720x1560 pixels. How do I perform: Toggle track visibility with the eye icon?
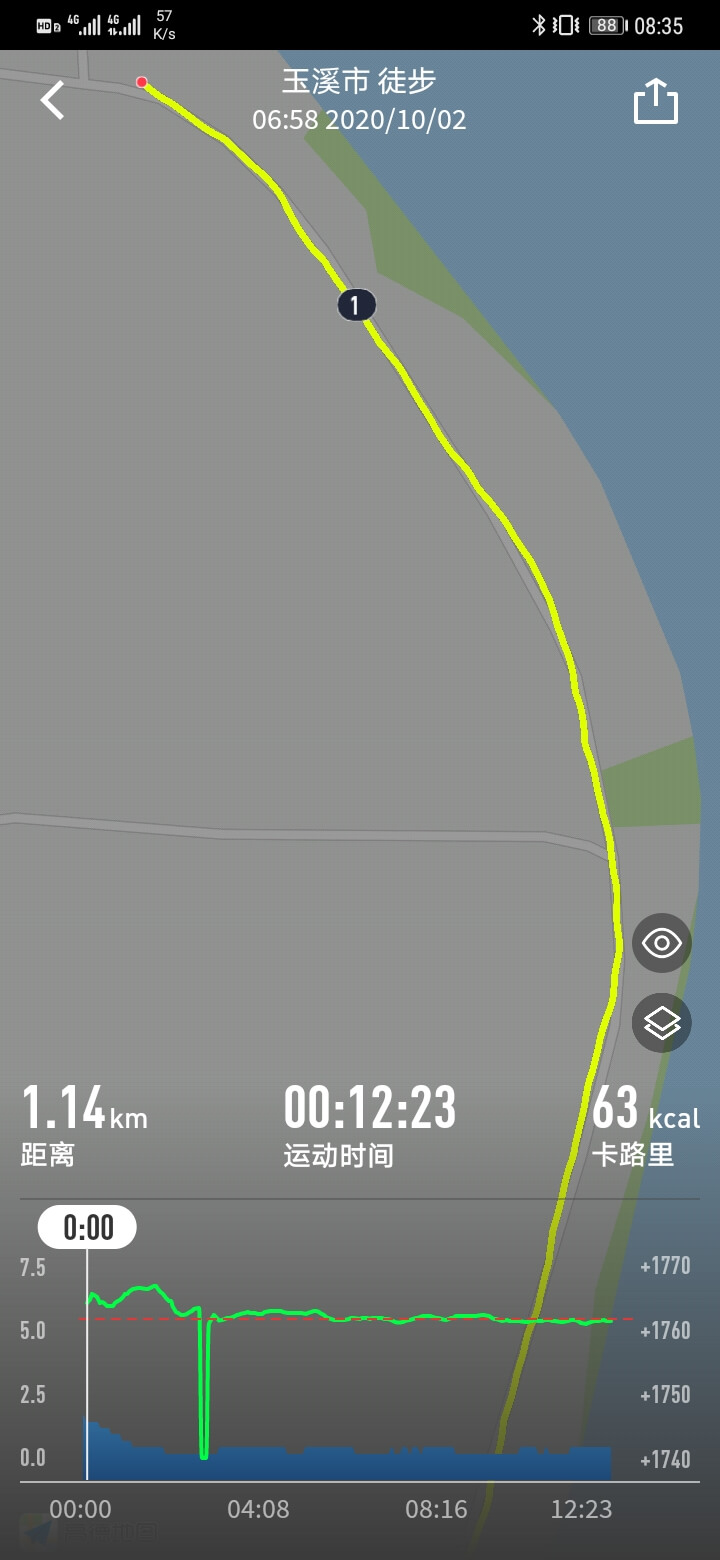pyautogui.click(x=662, y=943)
